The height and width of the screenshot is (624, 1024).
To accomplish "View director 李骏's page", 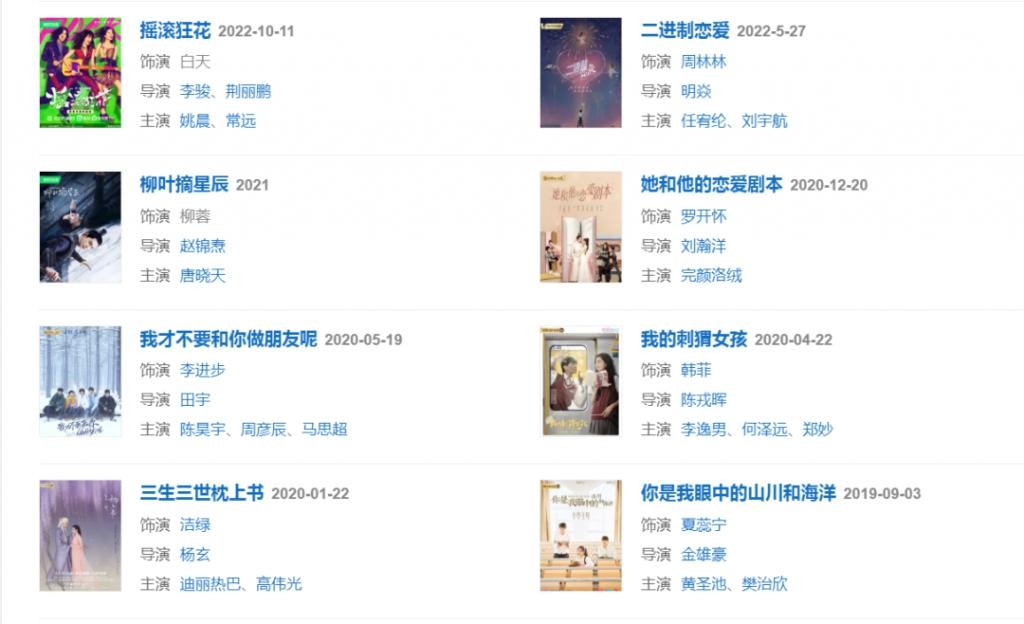I will (195, 91).
